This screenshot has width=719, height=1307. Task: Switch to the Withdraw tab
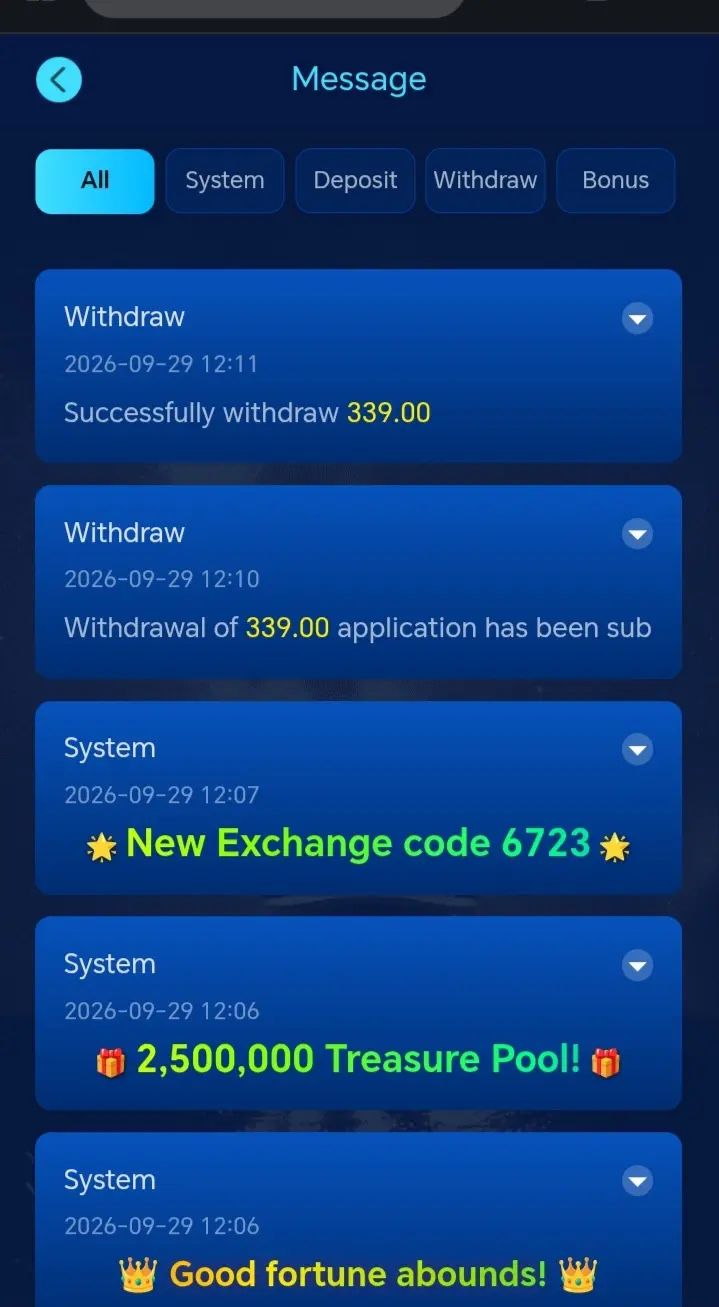[485, 181]
